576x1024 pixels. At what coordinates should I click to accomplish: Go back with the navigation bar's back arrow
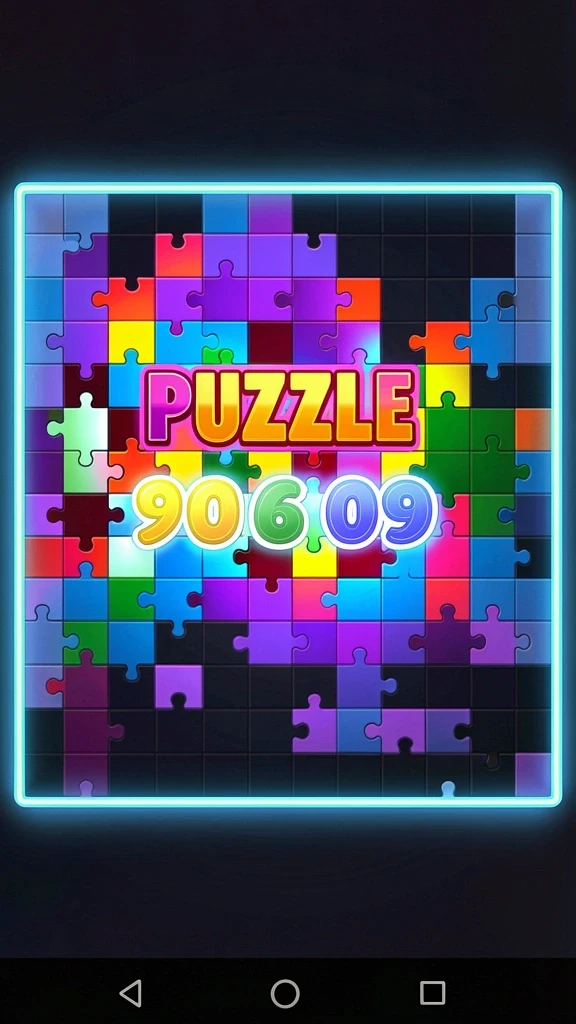click(x=131, y=993)
